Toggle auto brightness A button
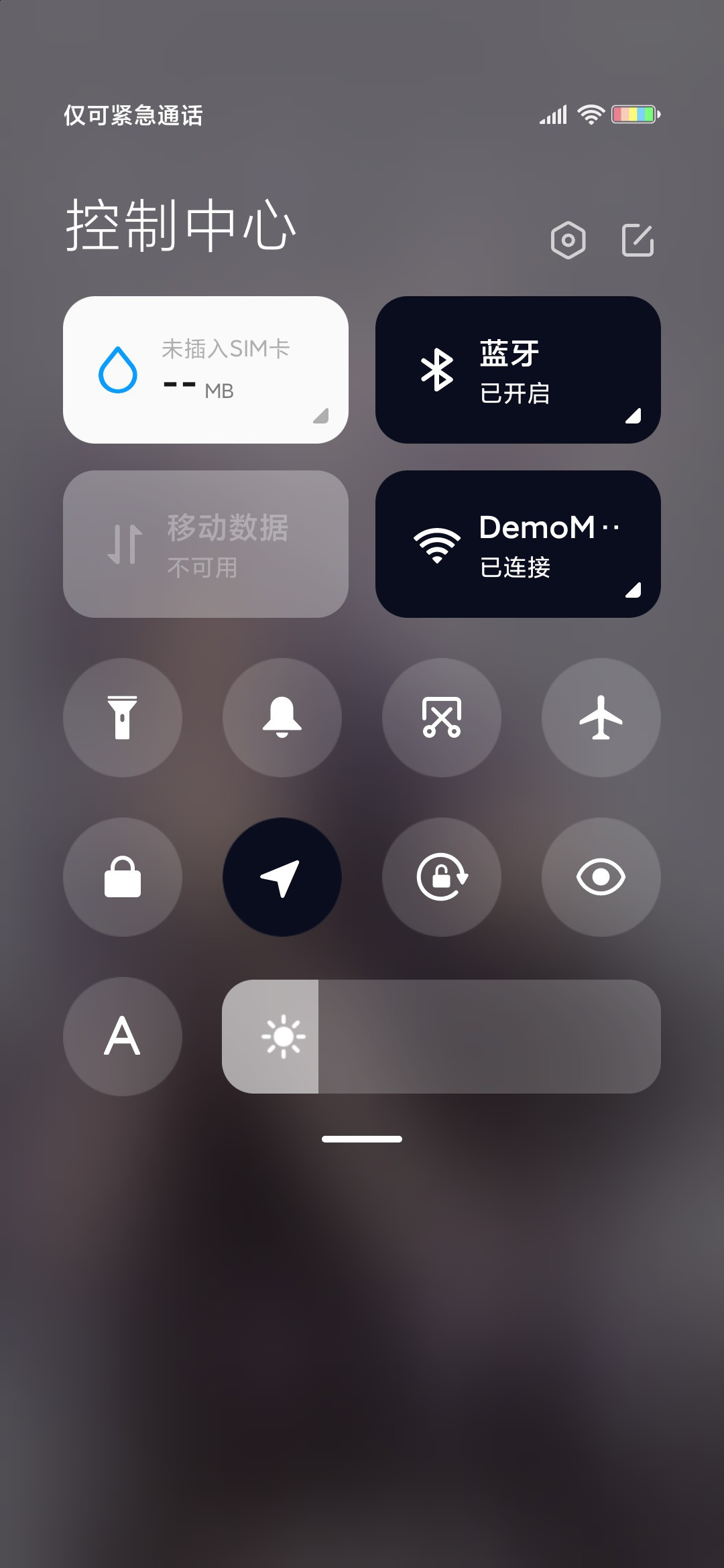This screenshot has width=724, height=1568. (x=123, y=1037)
